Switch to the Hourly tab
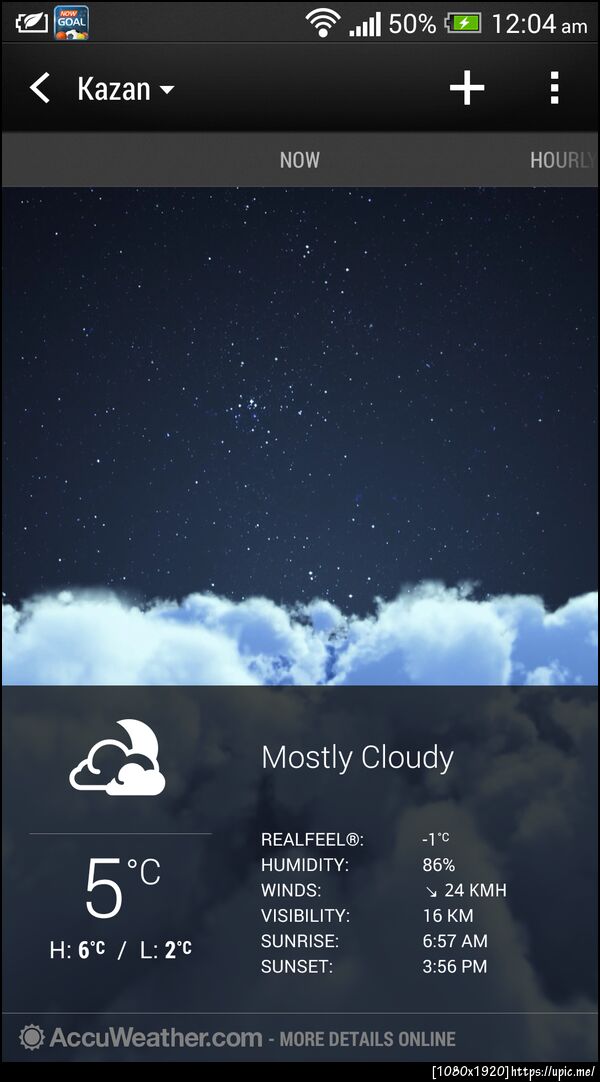This screenshot has width=600, height=1082. 562,160
